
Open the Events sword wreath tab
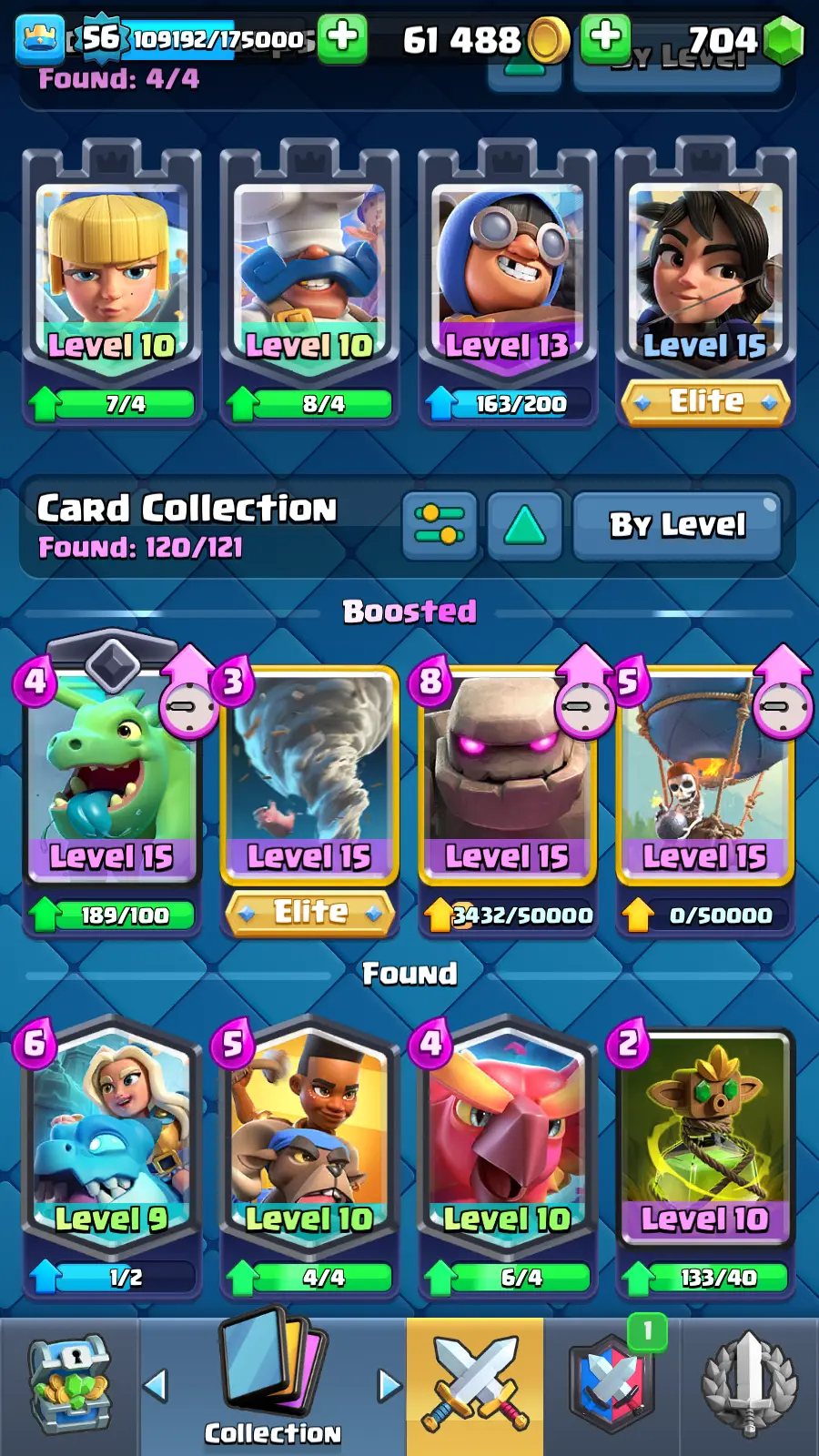point(749,1385)
